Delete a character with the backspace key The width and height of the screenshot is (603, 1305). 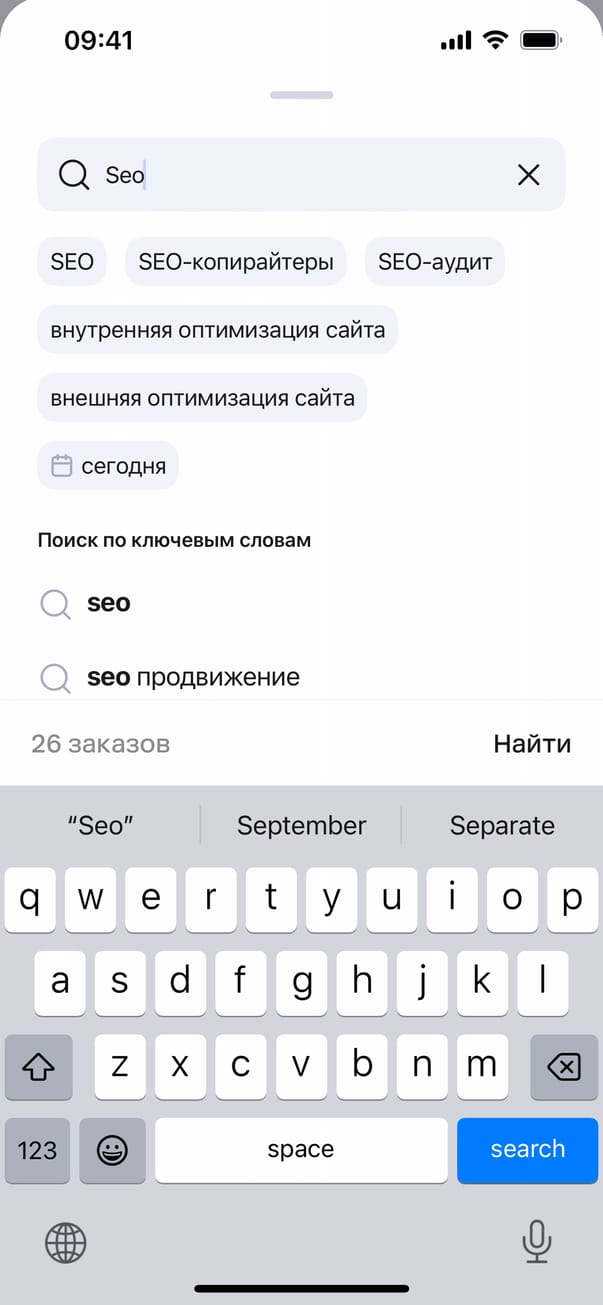coord(563,1068)
